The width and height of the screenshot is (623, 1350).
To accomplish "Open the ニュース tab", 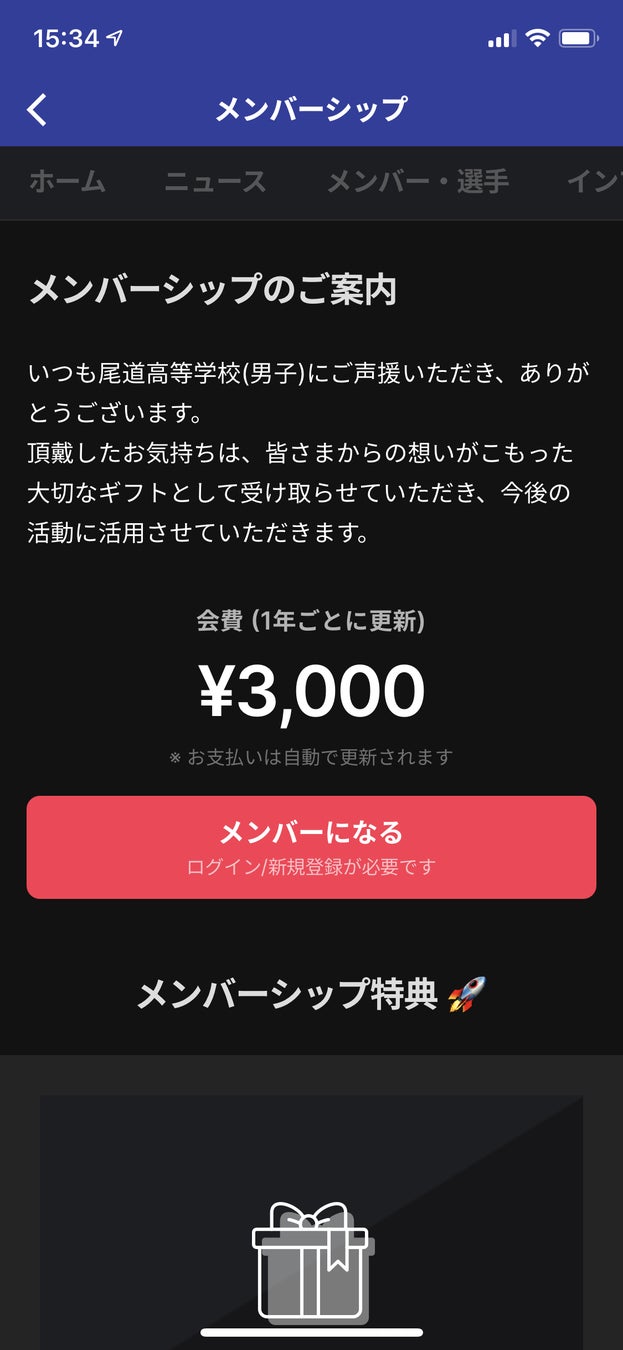I will pos(215,181).
